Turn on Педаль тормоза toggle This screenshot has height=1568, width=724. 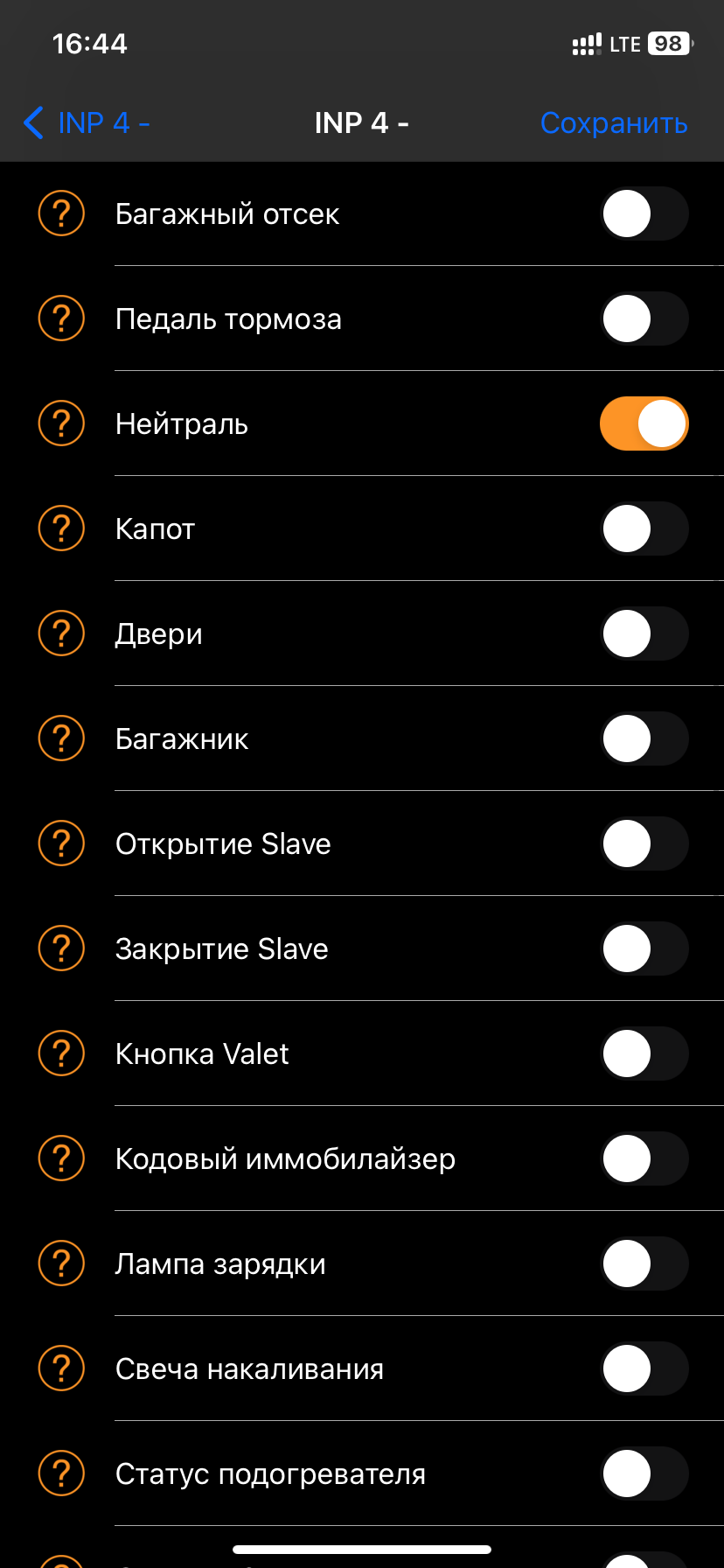[x=644, y=318]
